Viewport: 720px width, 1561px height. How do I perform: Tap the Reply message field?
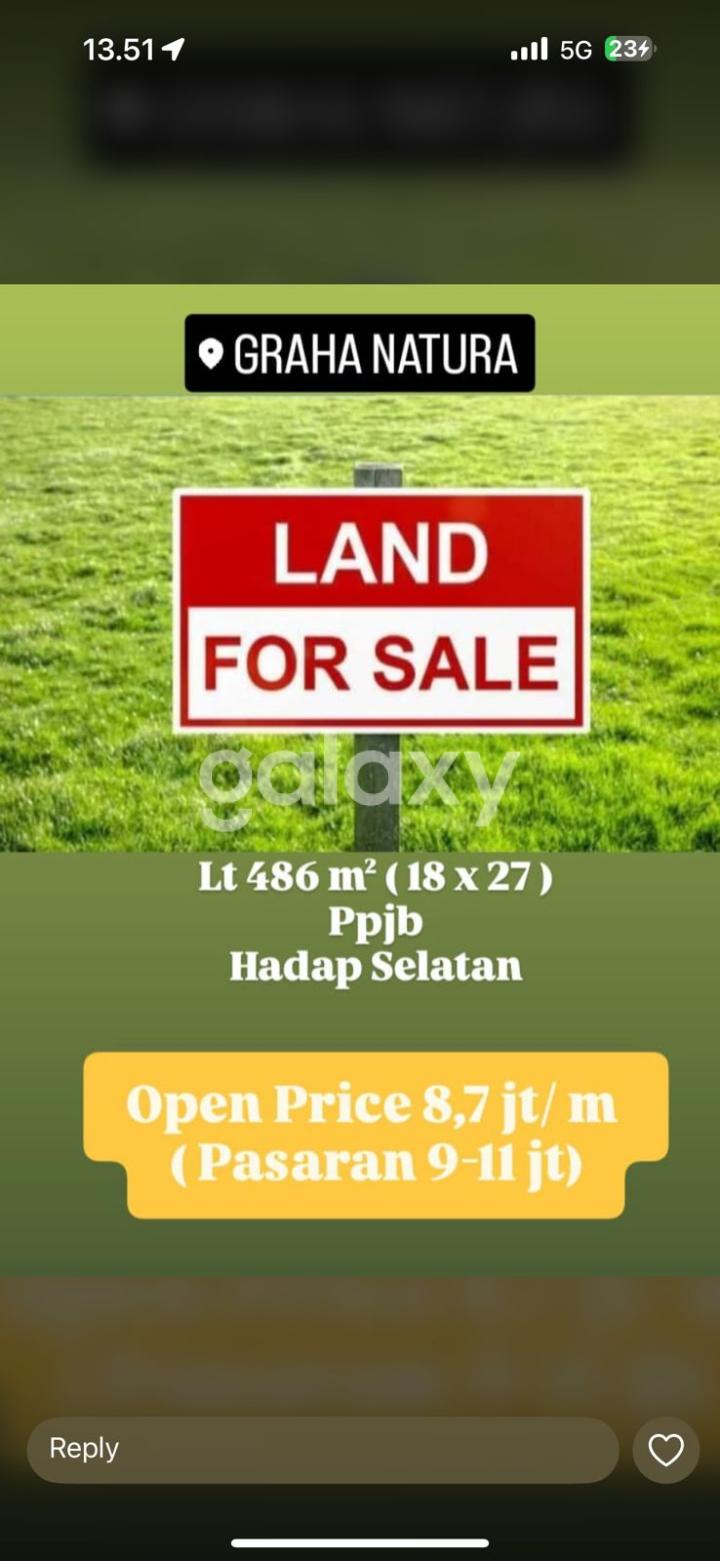click(322, 1449)
